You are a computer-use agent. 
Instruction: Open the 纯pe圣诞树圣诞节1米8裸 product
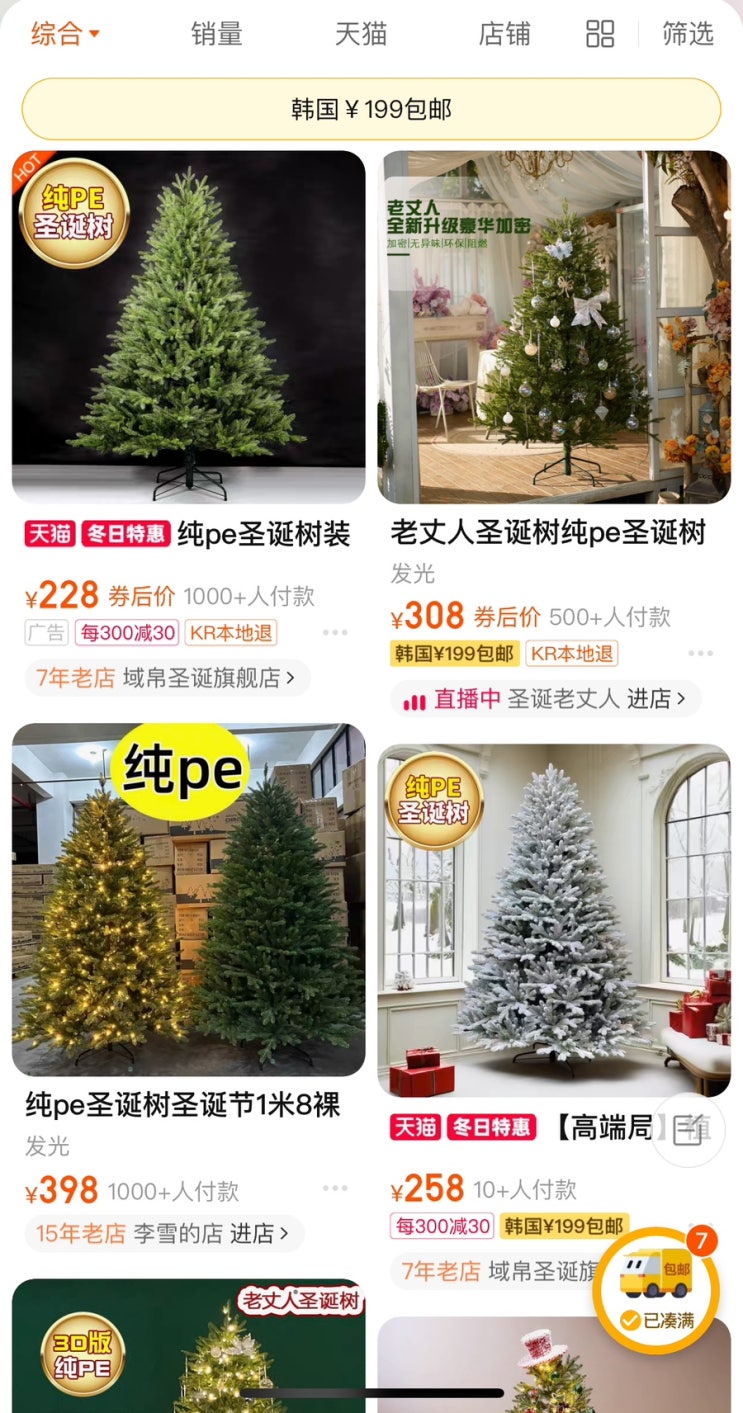tap(188, 900)
